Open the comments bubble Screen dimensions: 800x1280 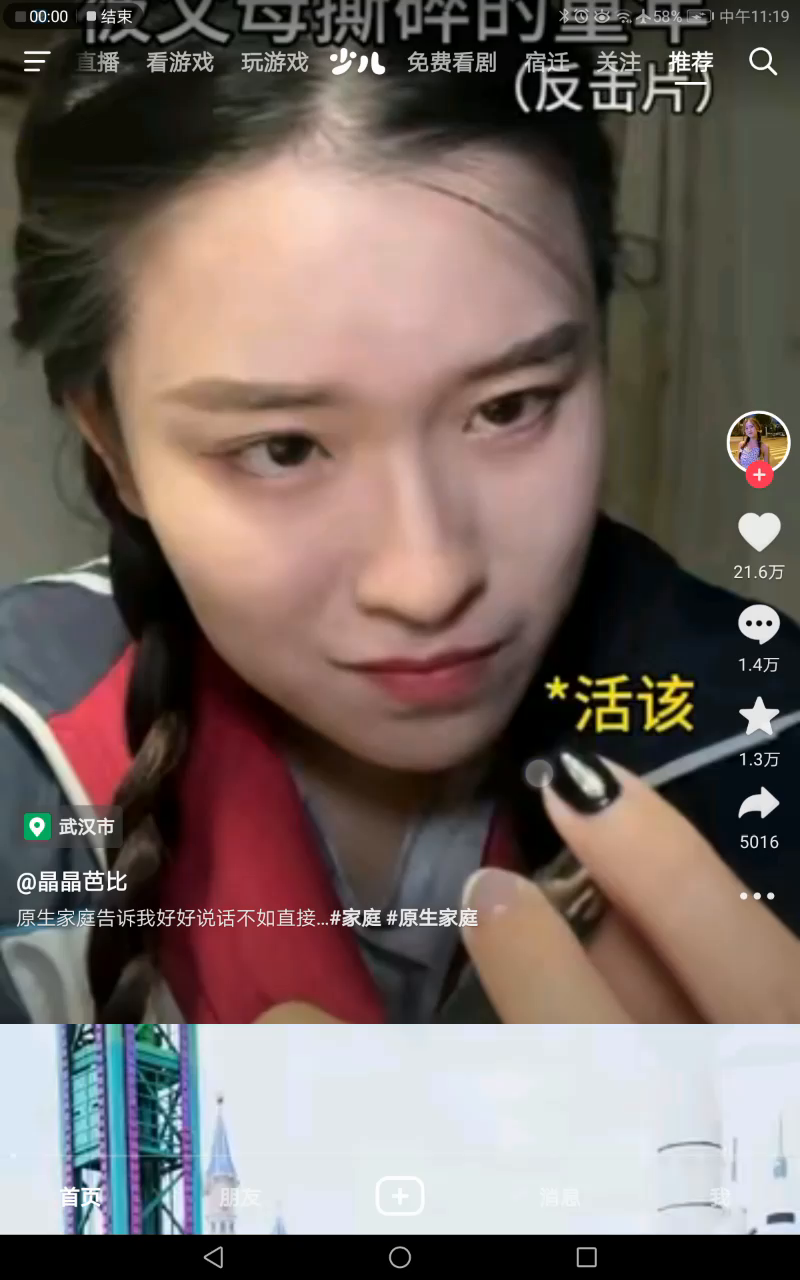[x=759, y=625]
